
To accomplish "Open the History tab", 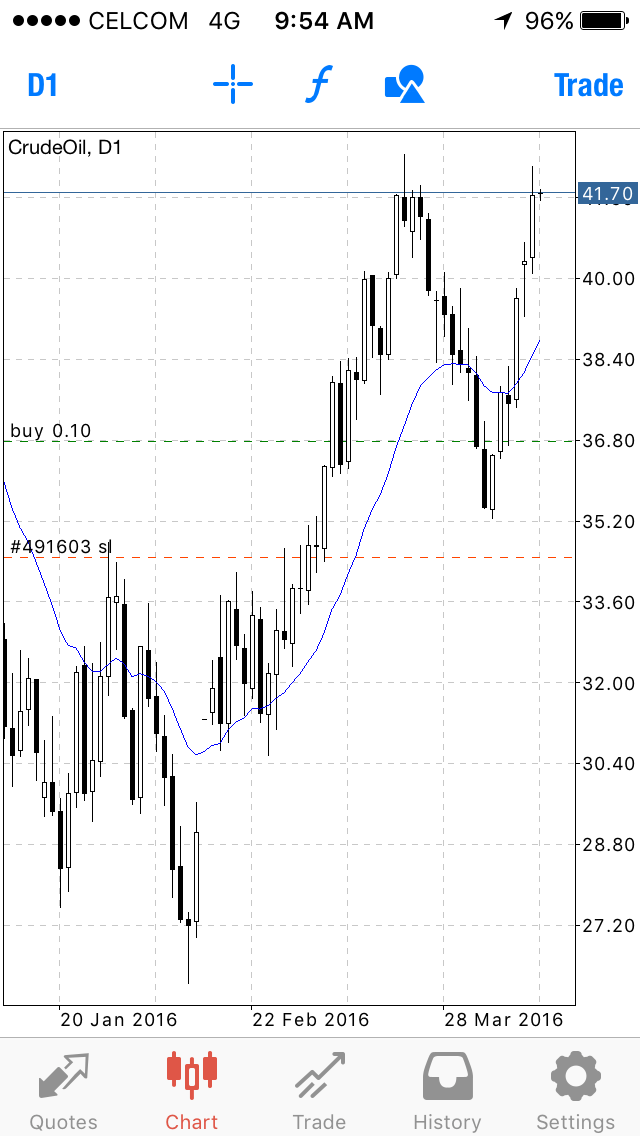I will 447,1090.
